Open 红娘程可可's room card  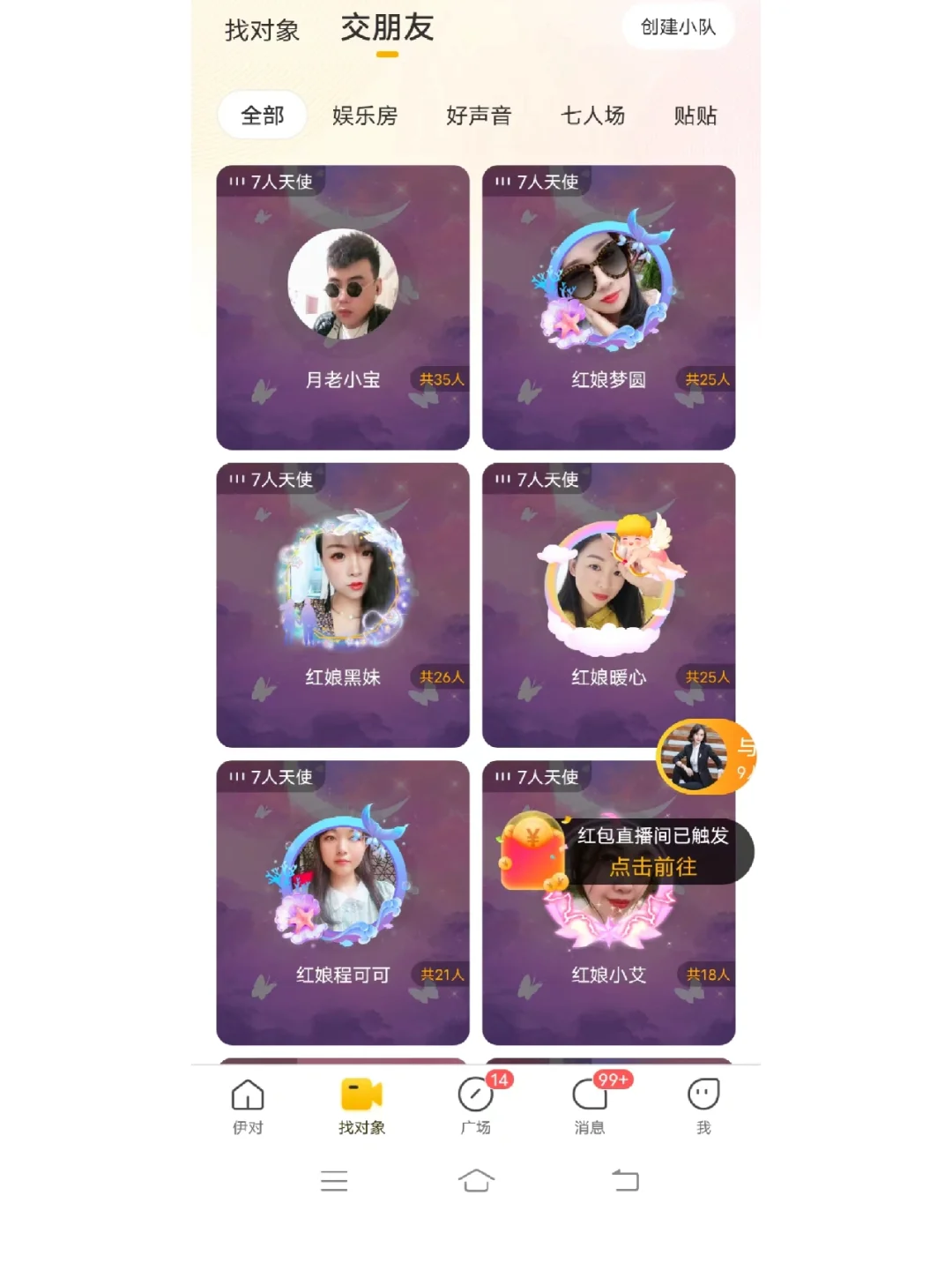tap(342, 903)
